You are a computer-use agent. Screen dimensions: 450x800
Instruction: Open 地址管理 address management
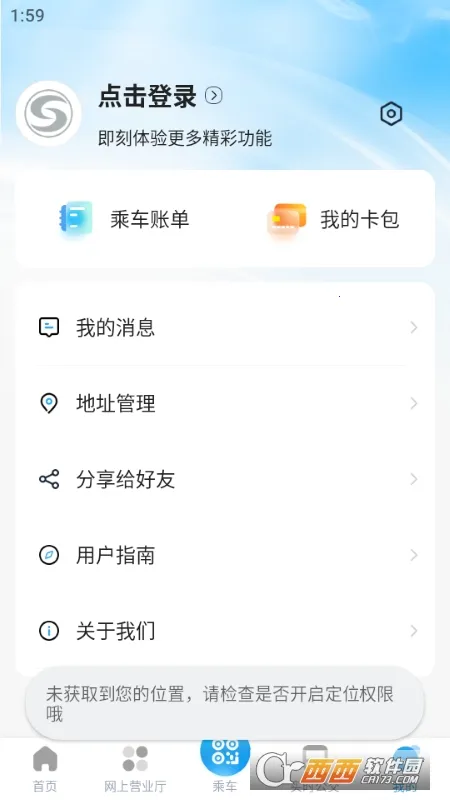225,404
